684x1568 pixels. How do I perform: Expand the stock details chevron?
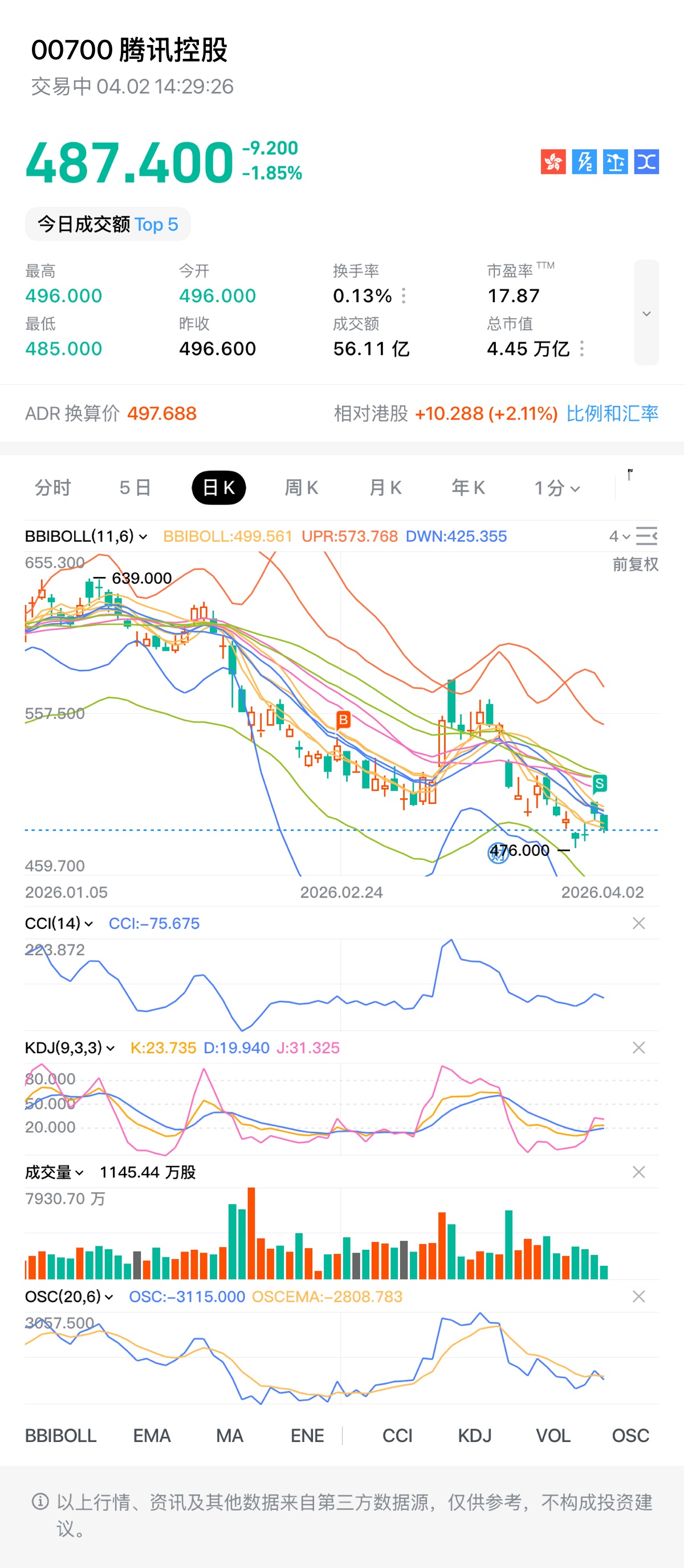click(646, 313)
